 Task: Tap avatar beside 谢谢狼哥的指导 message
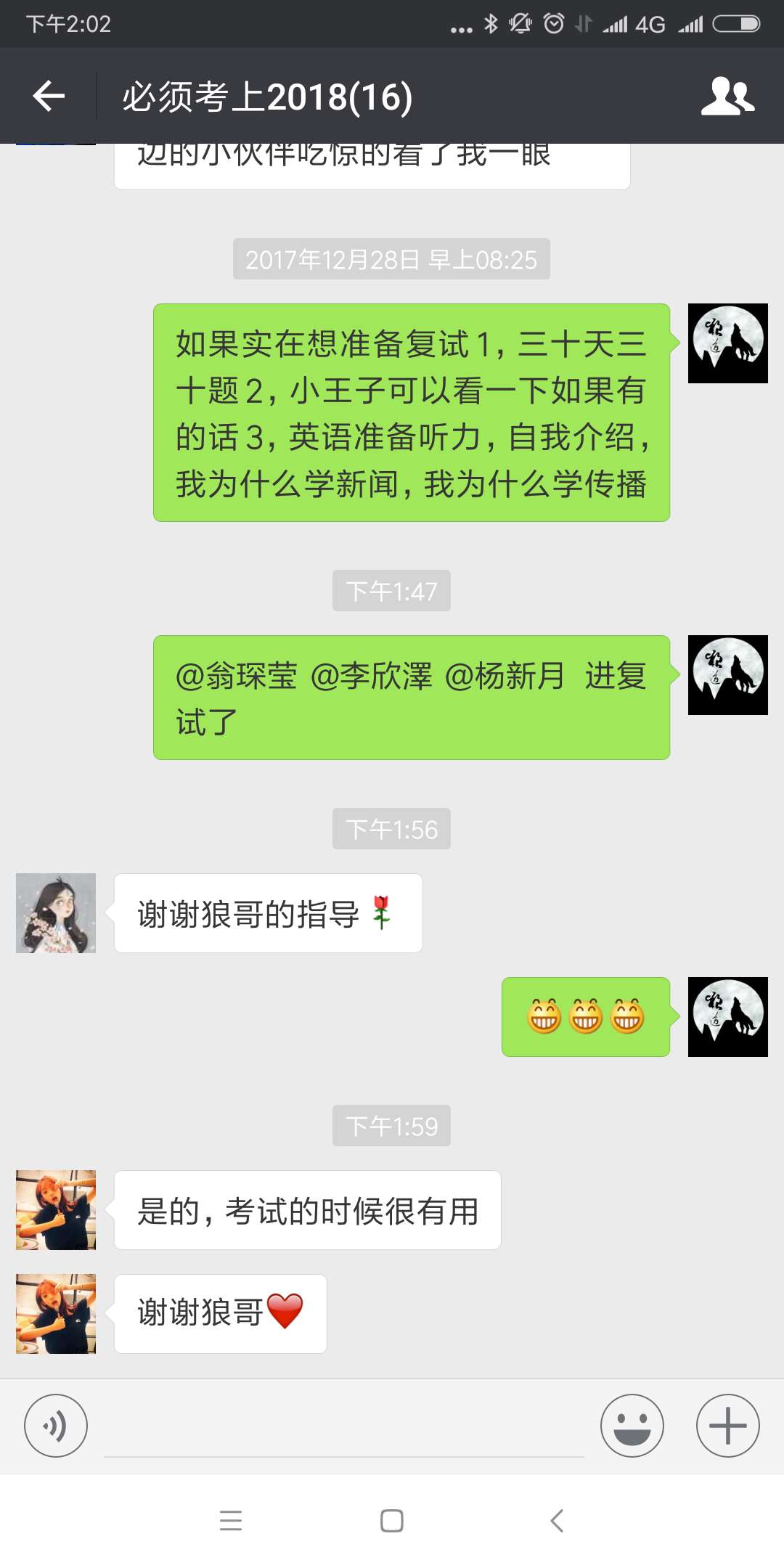pyautogui.click(x=56, y=913)
